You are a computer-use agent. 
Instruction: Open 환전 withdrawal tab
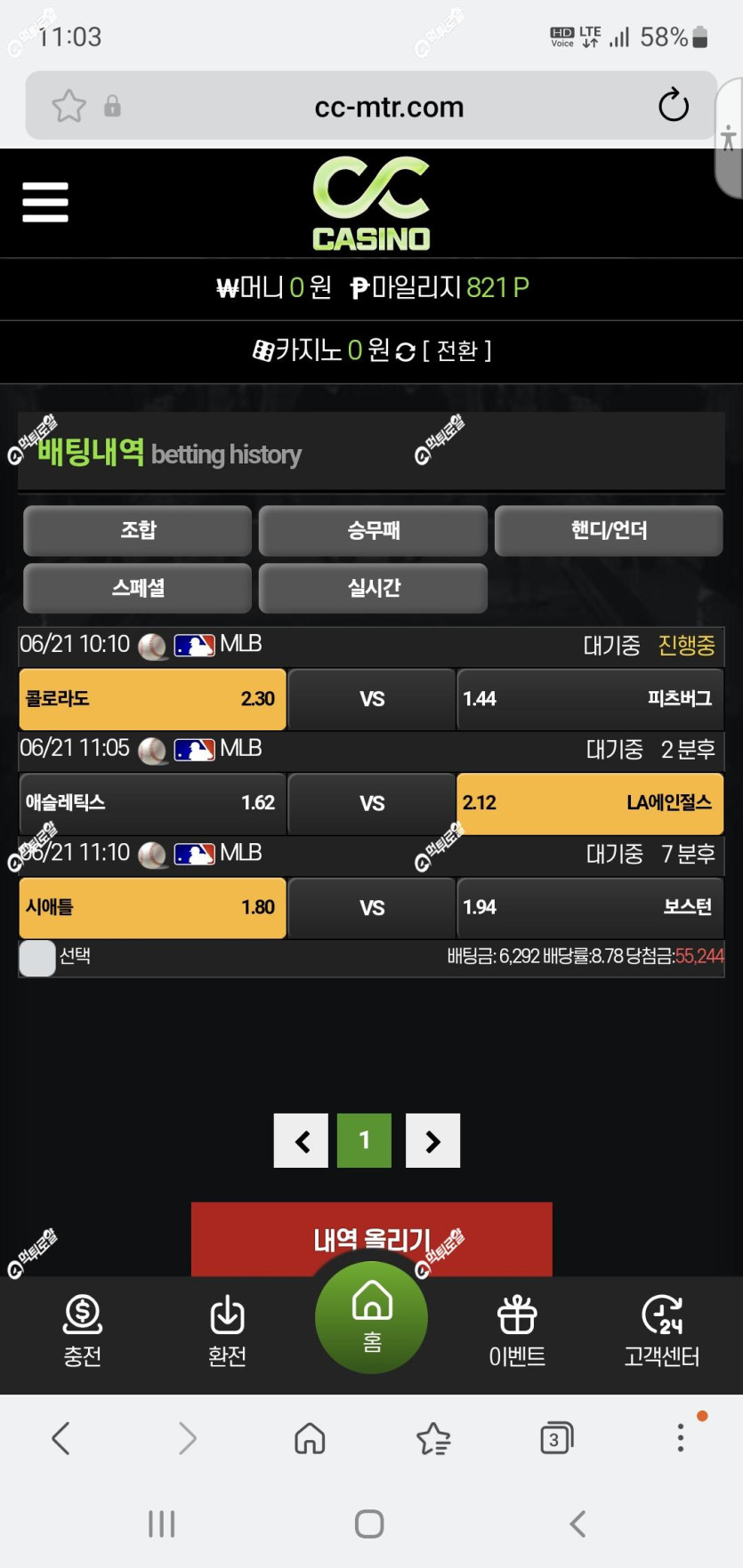coord(227,1331)
